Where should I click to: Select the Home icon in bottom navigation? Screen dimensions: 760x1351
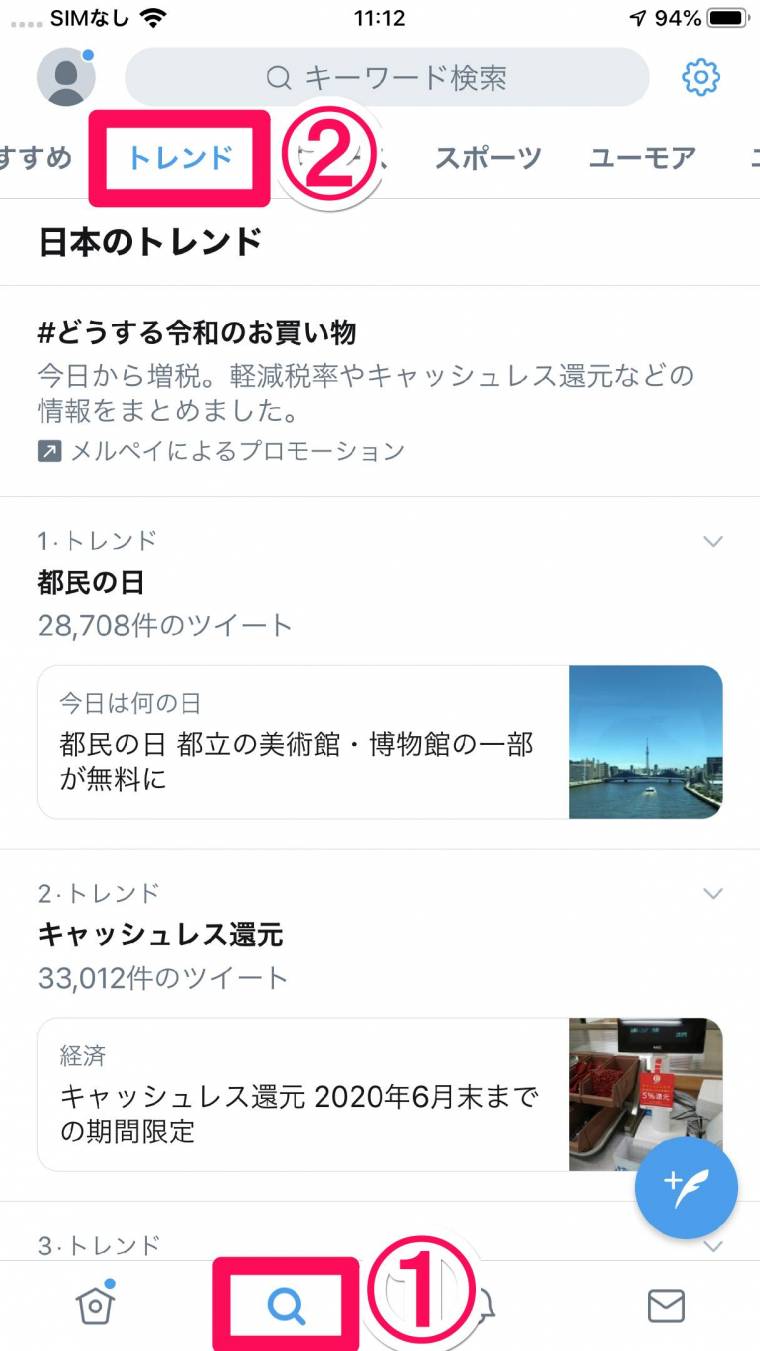[x=94, y=1305]
